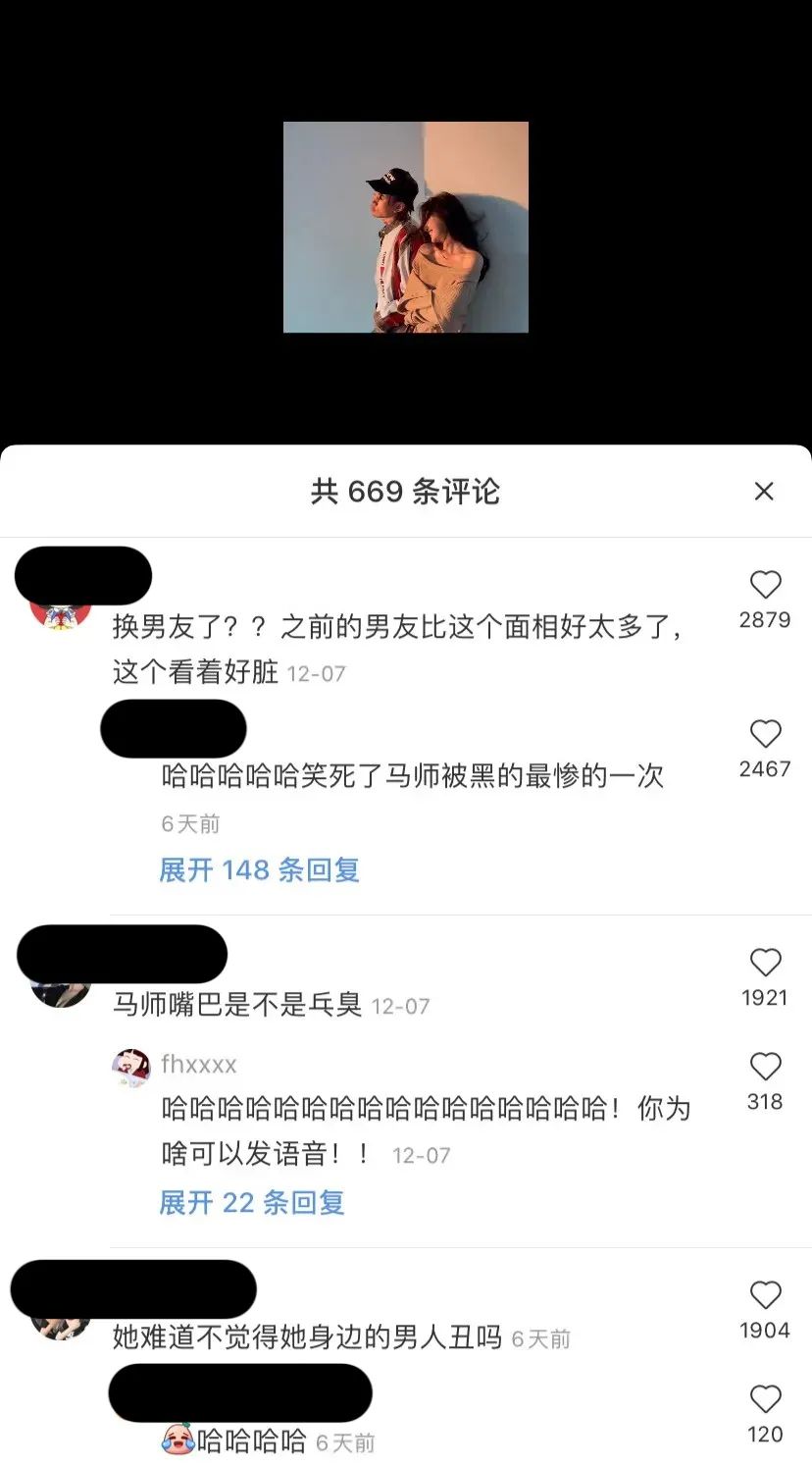Expand 展开 148 条回复

[x=260, y=870]
